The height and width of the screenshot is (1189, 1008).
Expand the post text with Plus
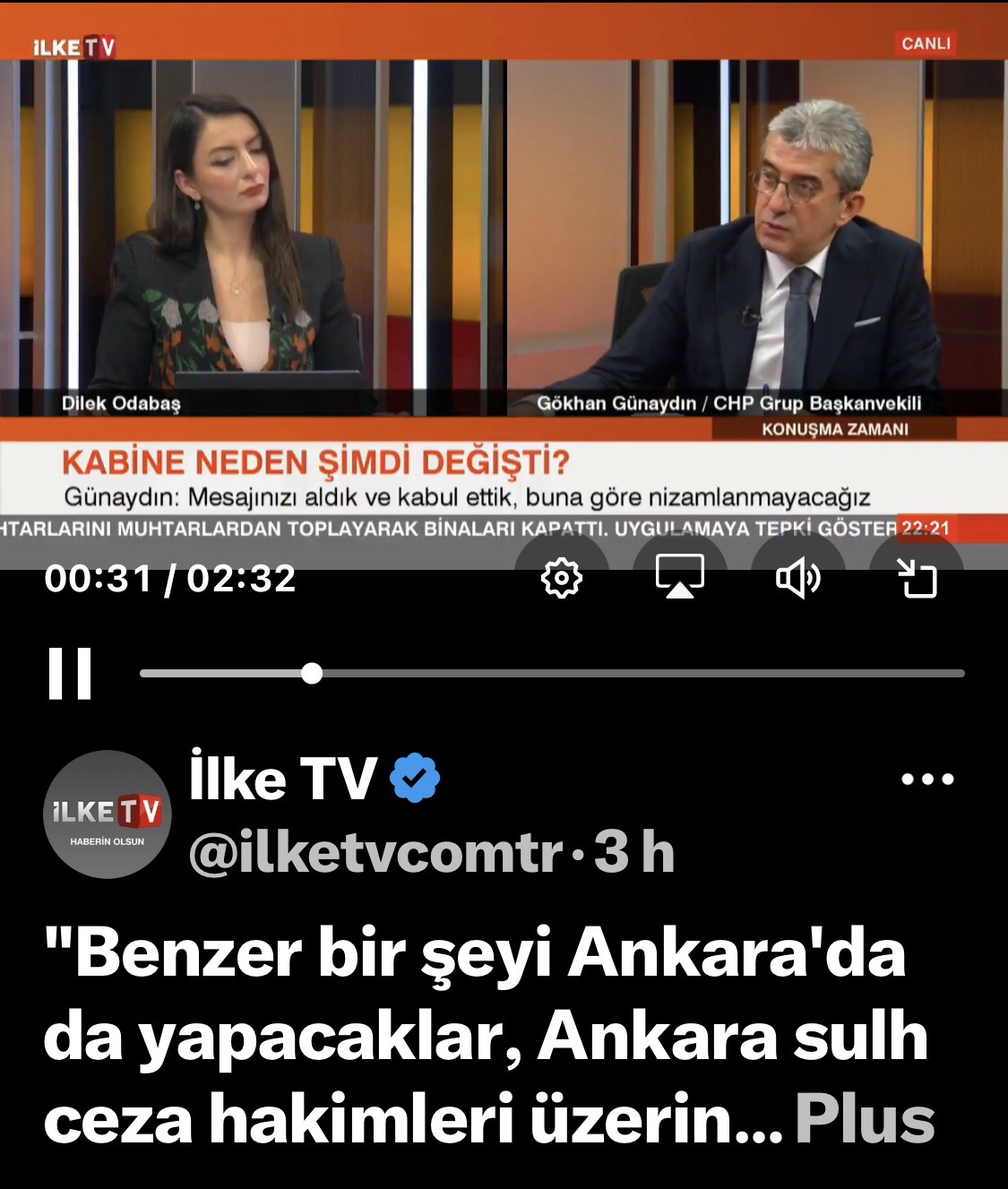coord(865,1119)
